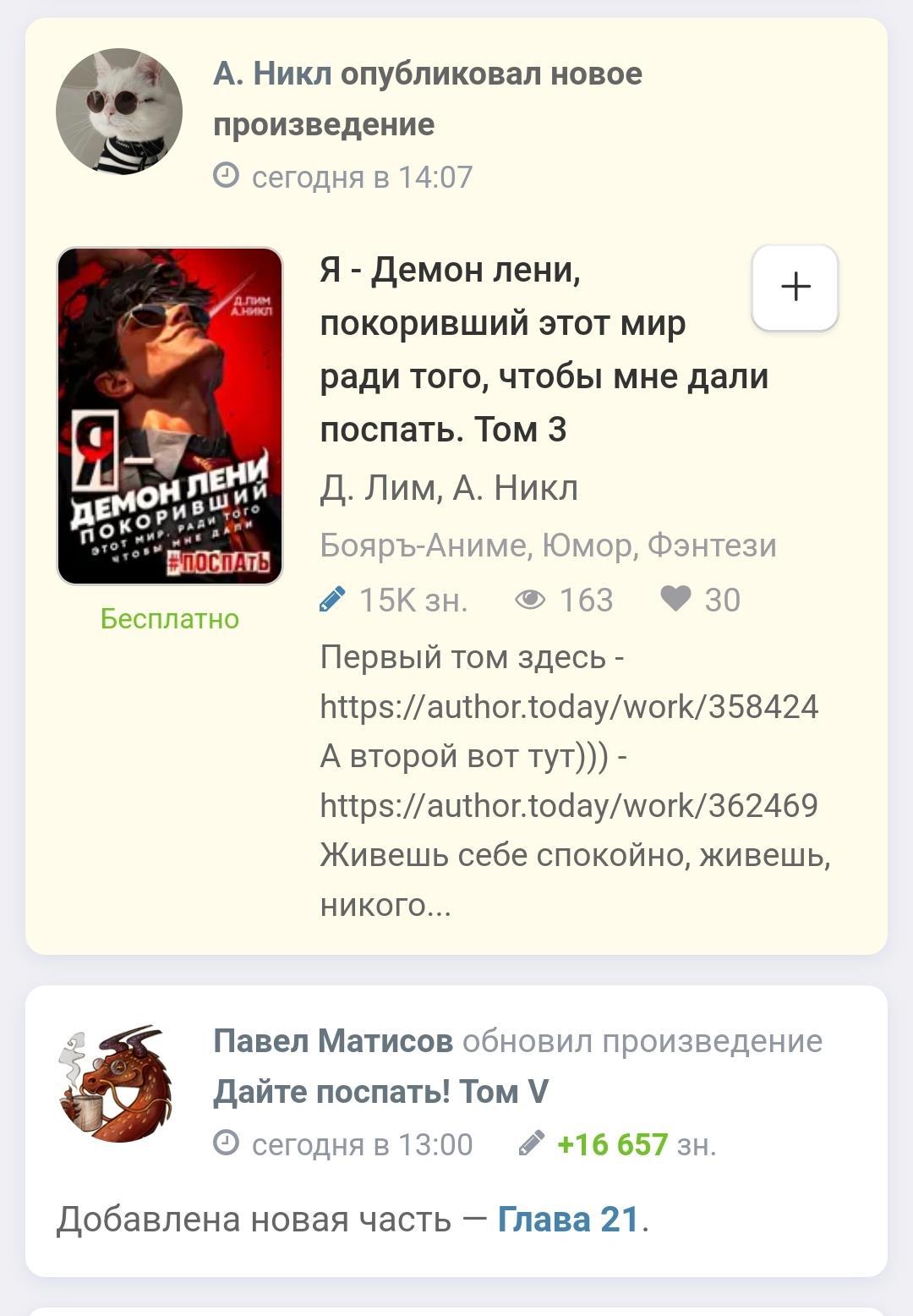Add the Демон лени book with plus button
This screenshot has width=913, height=1316.
(795, 287)
